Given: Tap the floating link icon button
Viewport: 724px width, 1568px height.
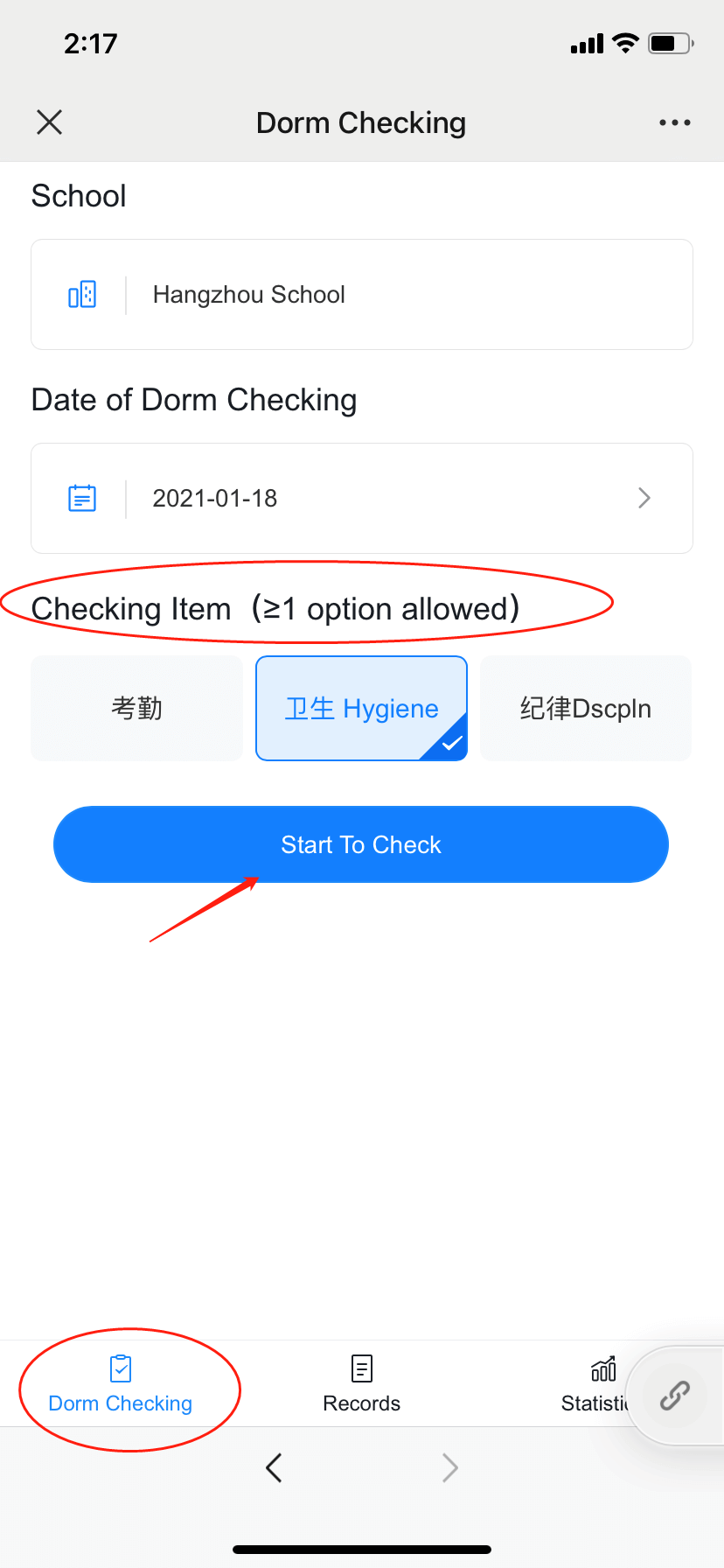Looking at the screenshot, I should click(x=674, y=1395).
